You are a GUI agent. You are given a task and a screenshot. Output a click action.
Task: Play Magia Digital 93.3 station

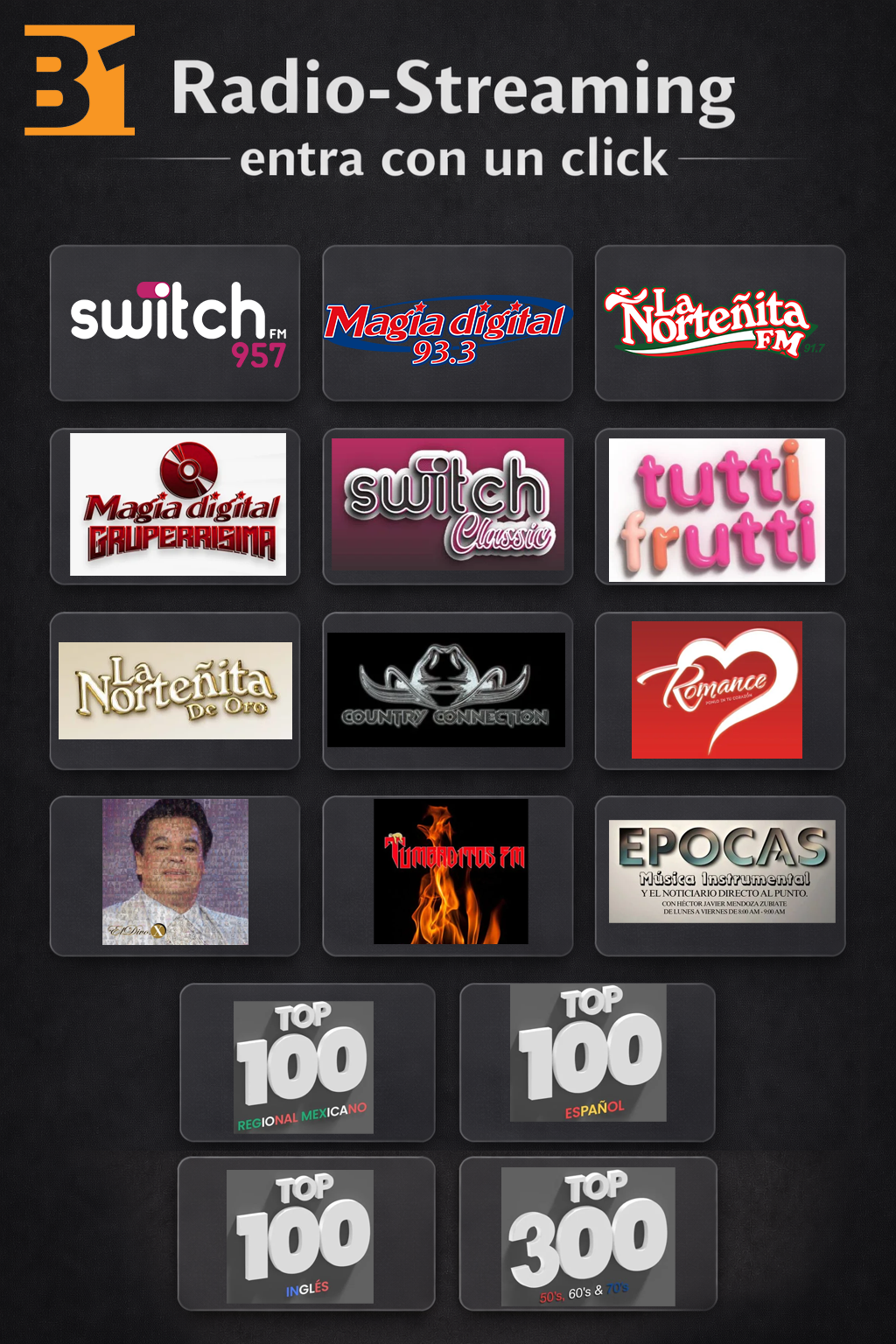click(x=447, y=323)
